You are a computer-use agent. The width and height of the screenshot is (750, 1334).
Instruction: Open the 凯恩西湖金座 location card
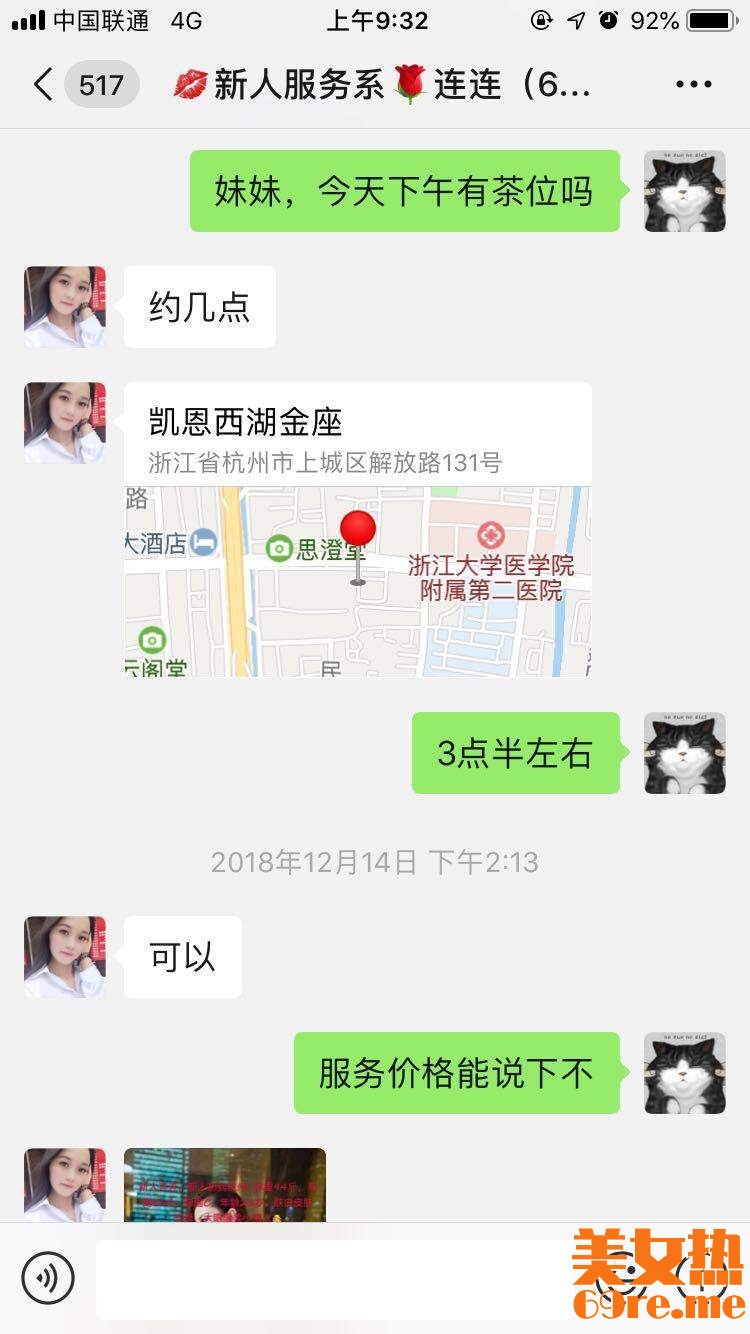pos(357,530)
